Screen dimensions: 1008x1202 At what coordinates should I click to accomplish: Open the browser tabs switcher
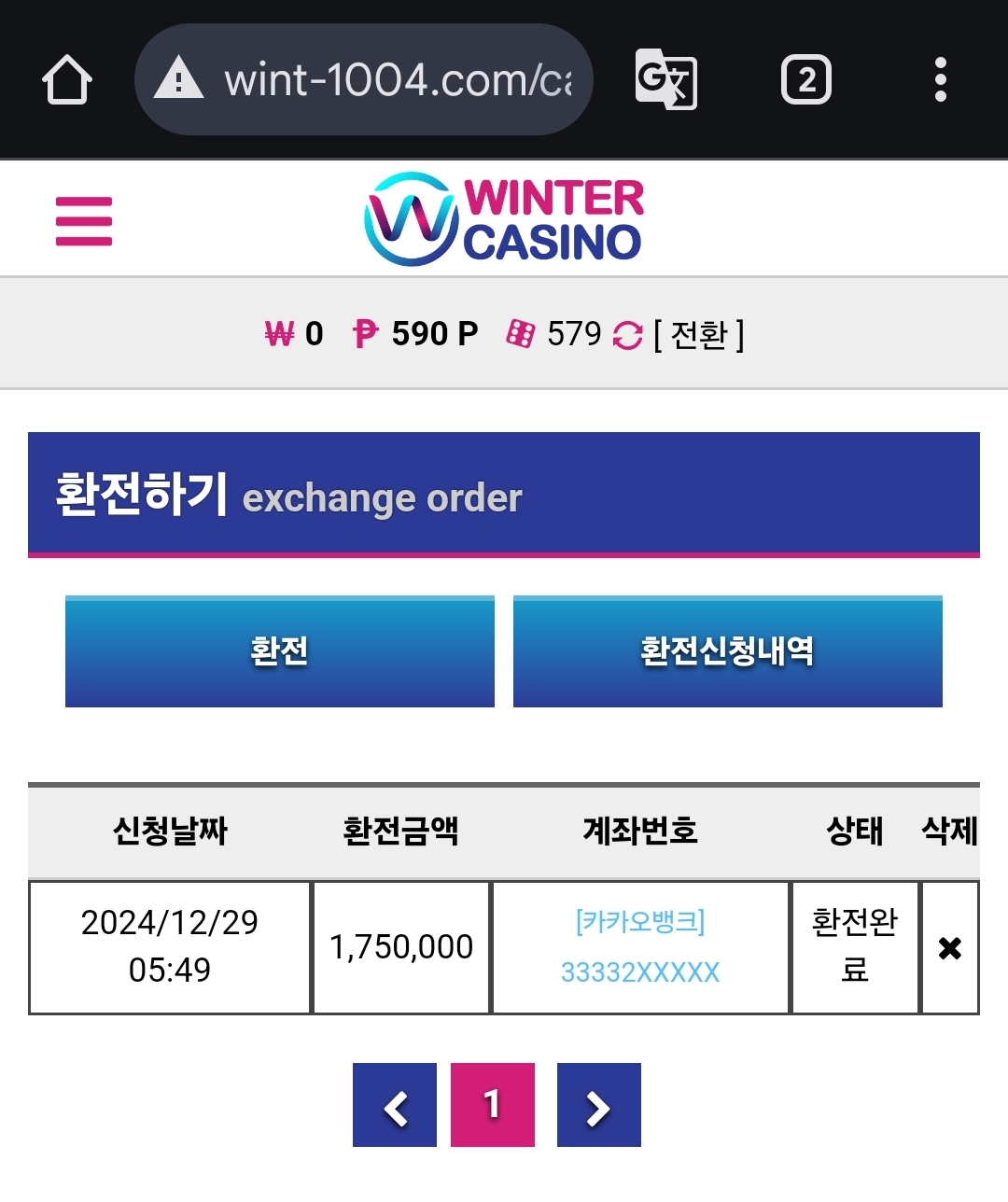pyautogui.click(x=806, y=80)
